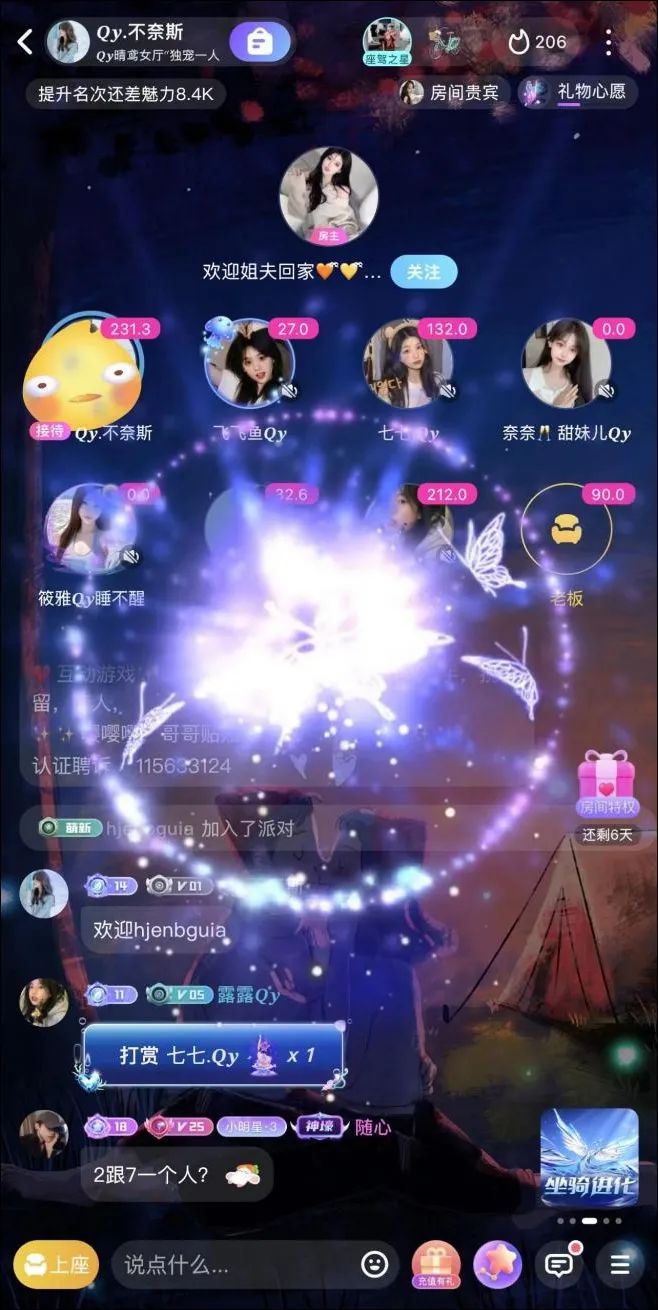Open the 充值有礼 recharge gift icon
The height and width of the screenshot is (1310, 658).
(436, 1265)
